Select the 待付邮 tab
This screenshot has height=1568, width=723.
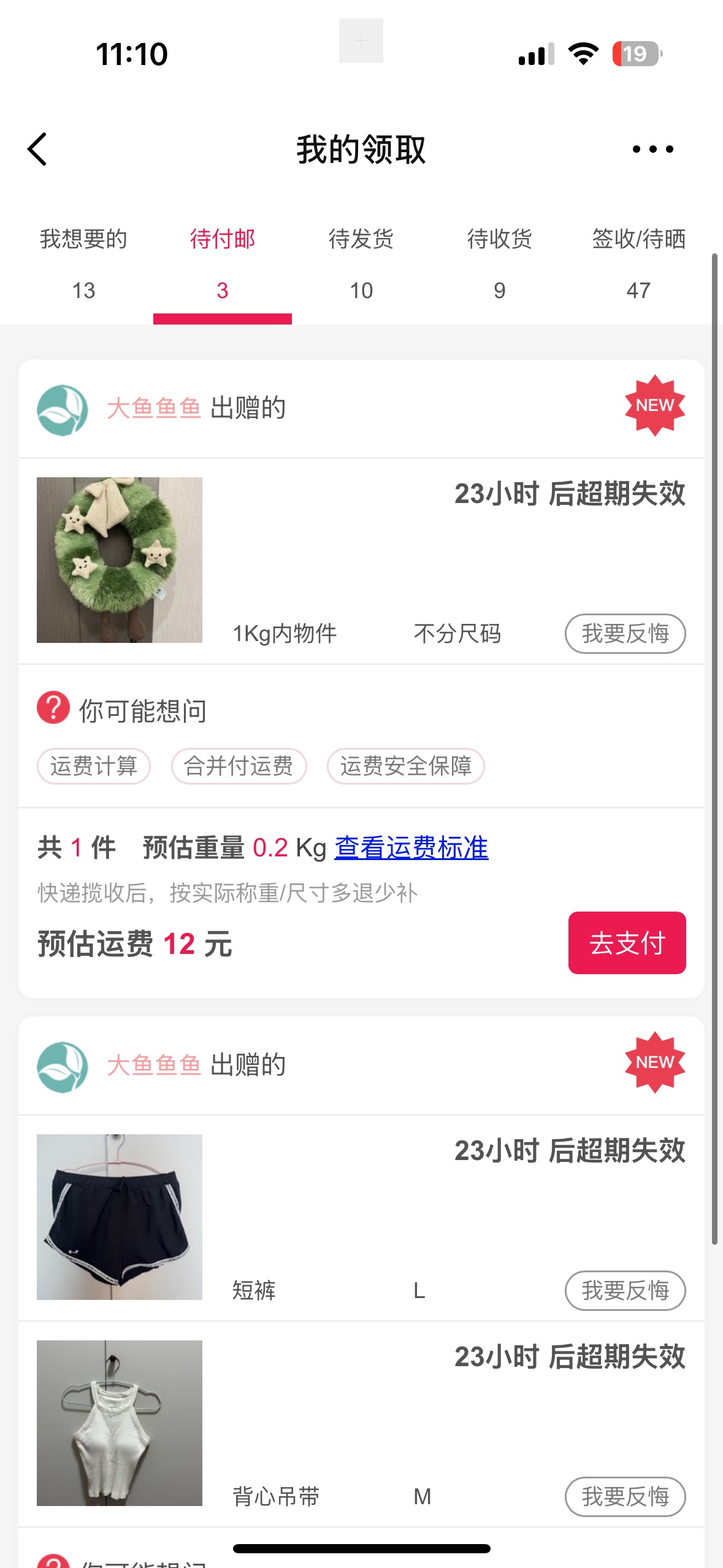click(x=222, y=263)
